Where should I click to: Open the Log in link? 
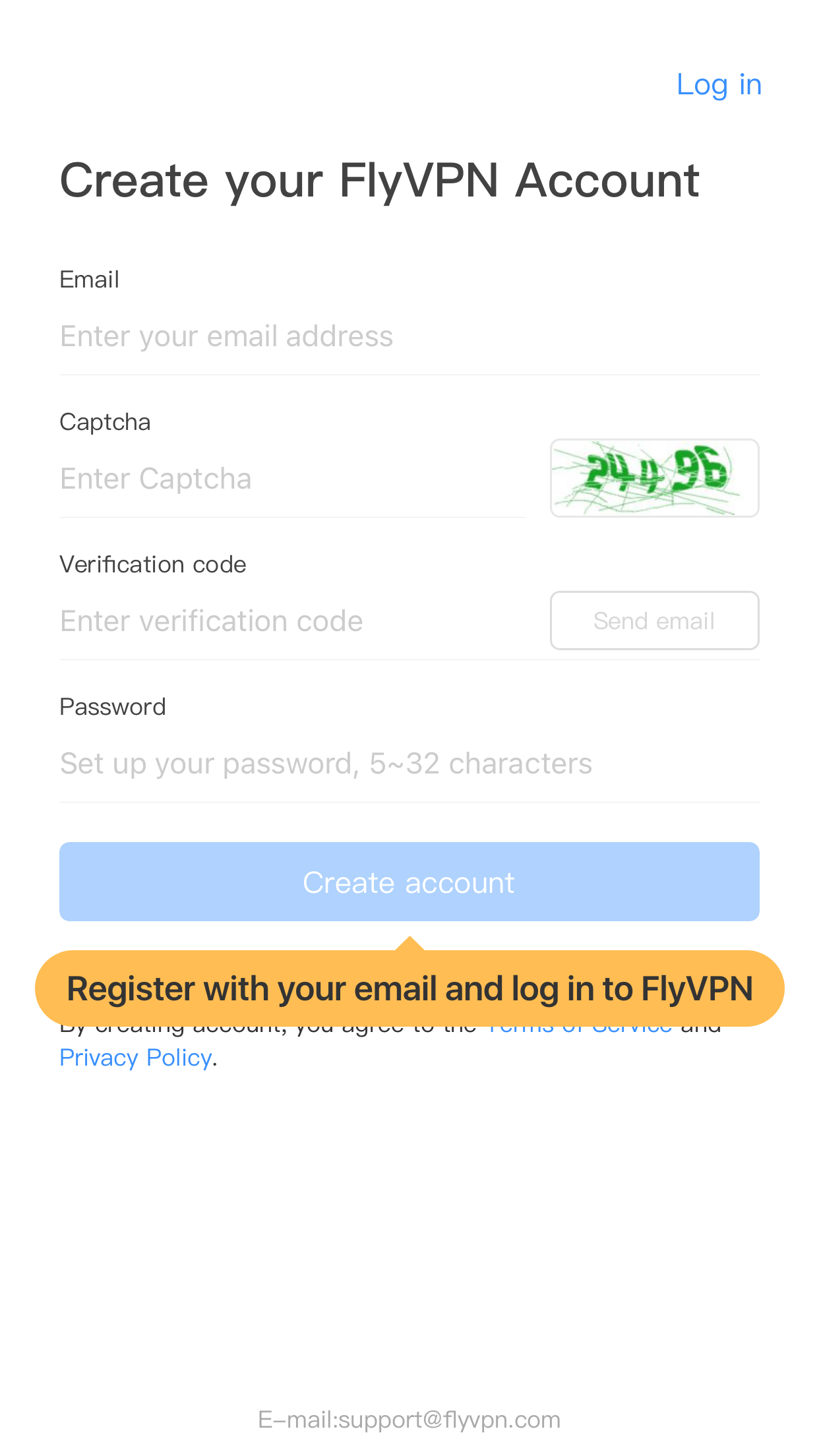tap(719, 85)
